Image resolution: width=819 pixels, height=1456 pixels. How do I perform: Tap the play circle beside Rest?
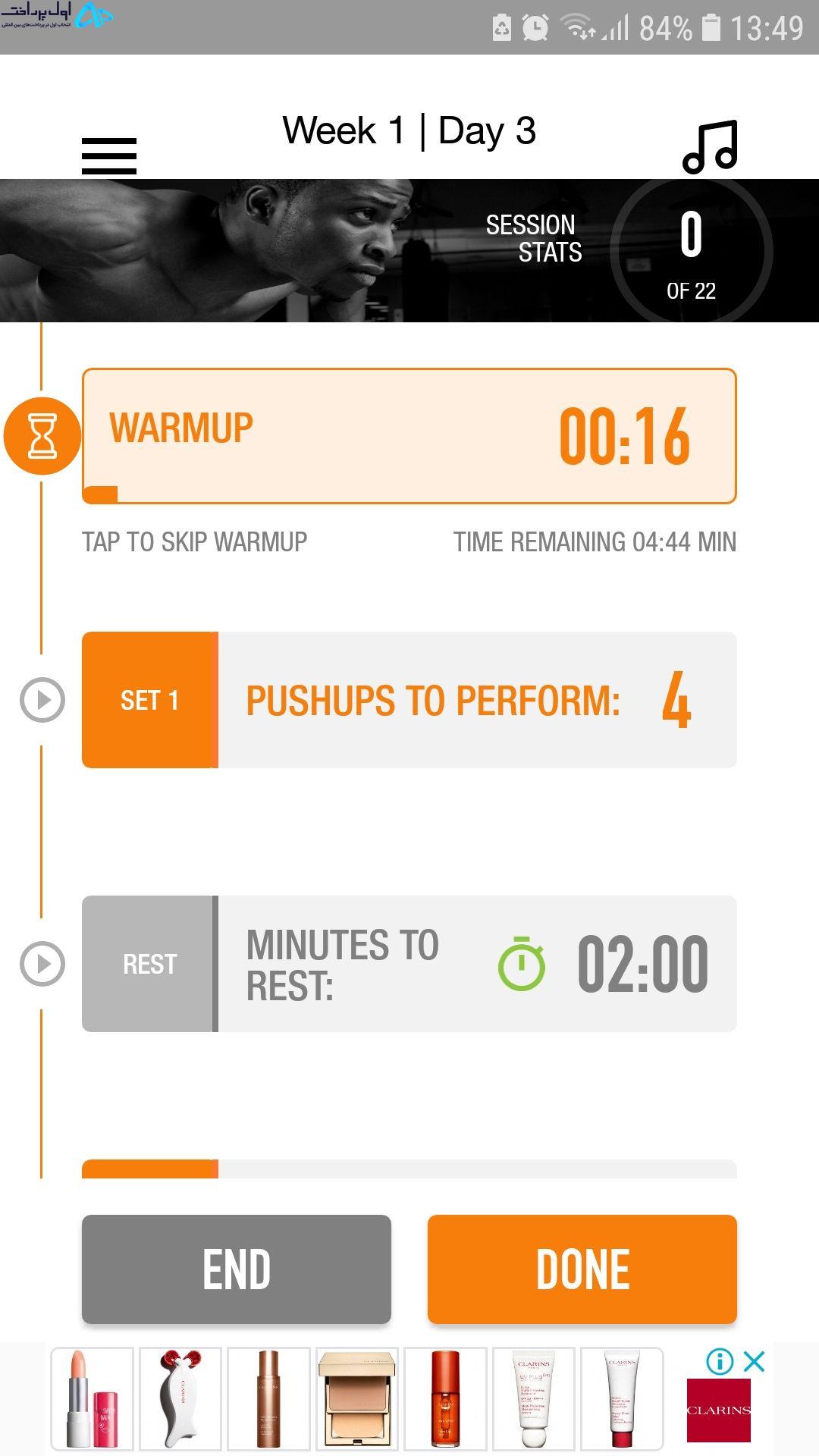42,964
